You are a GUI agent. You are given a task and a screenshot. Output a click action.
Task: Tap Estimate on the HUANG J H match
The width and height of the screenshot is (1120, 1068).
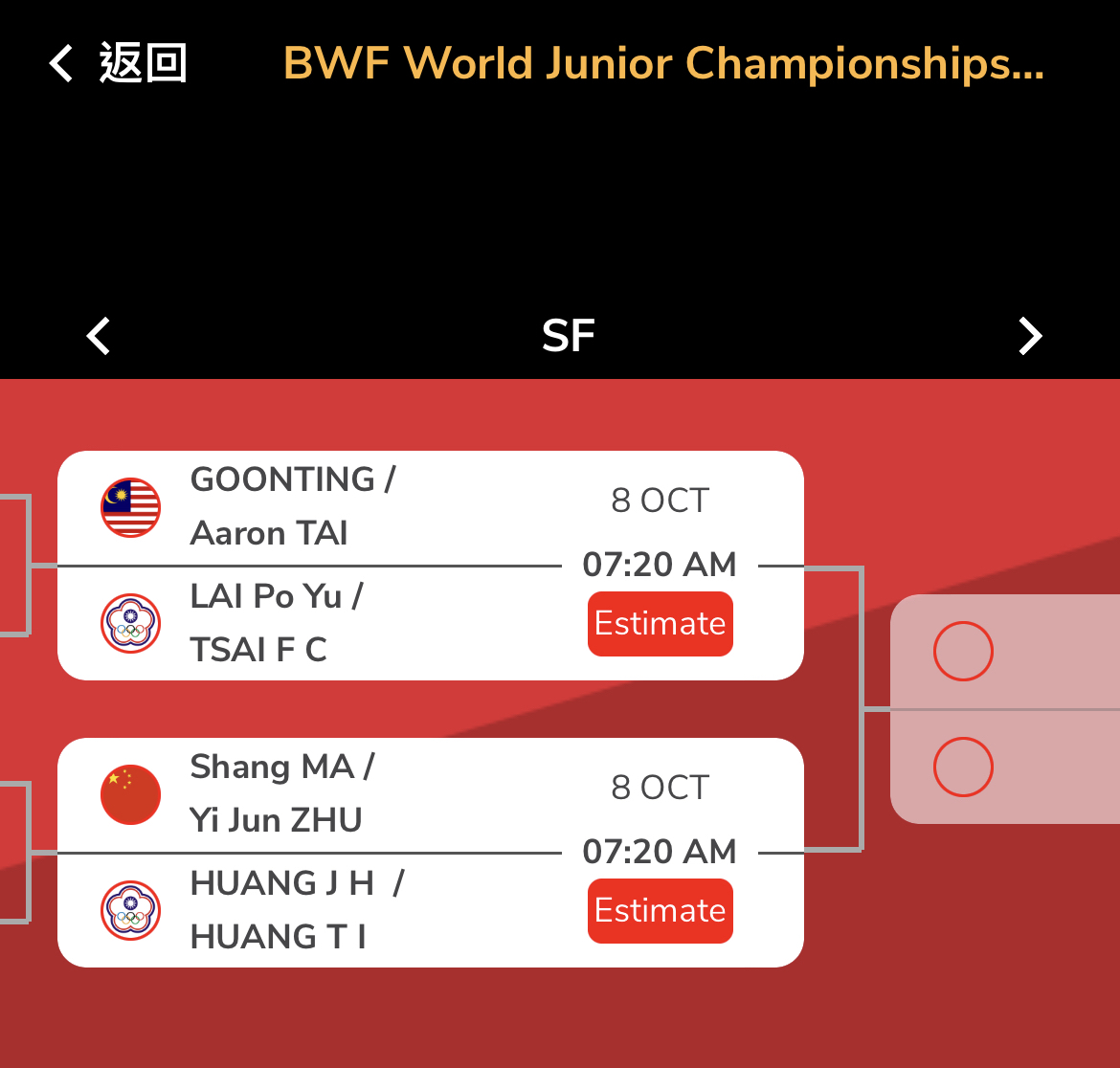[x=660, y=911]
